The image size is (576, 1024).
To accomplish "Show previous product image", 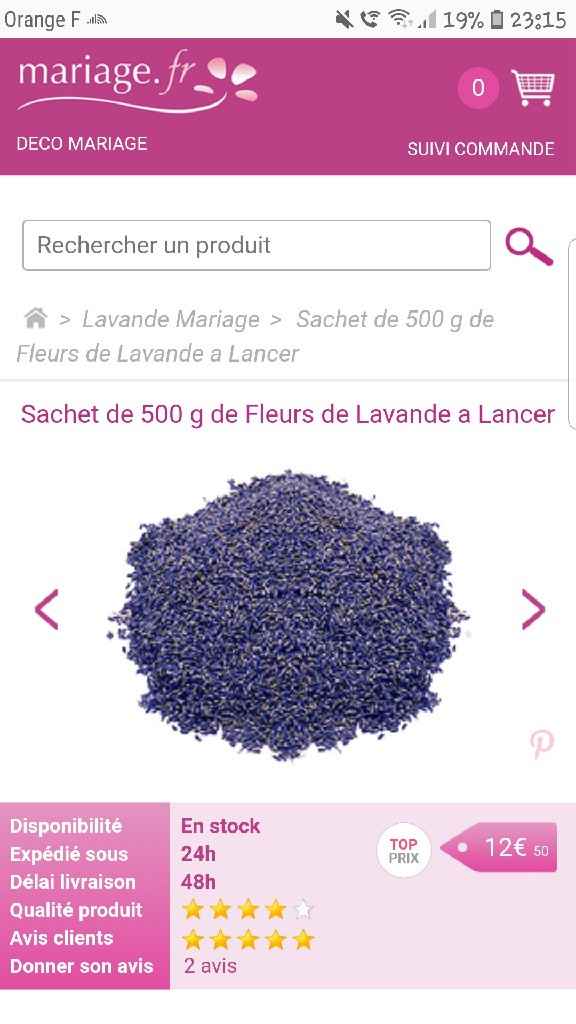I will pos(46,609).
